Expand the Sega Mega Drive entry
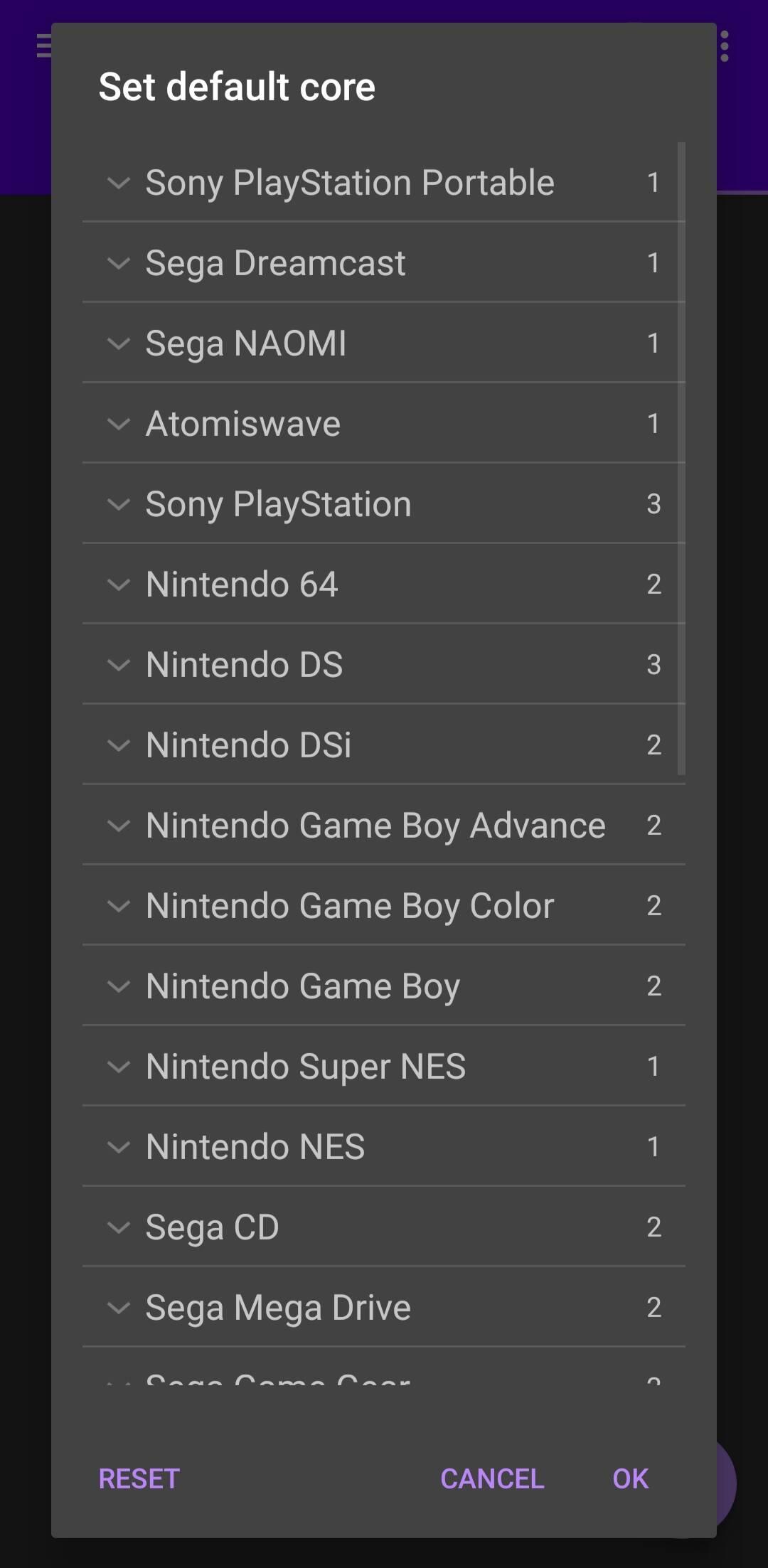This screenshot has height=1568, width=768. tap(384, 1307)
